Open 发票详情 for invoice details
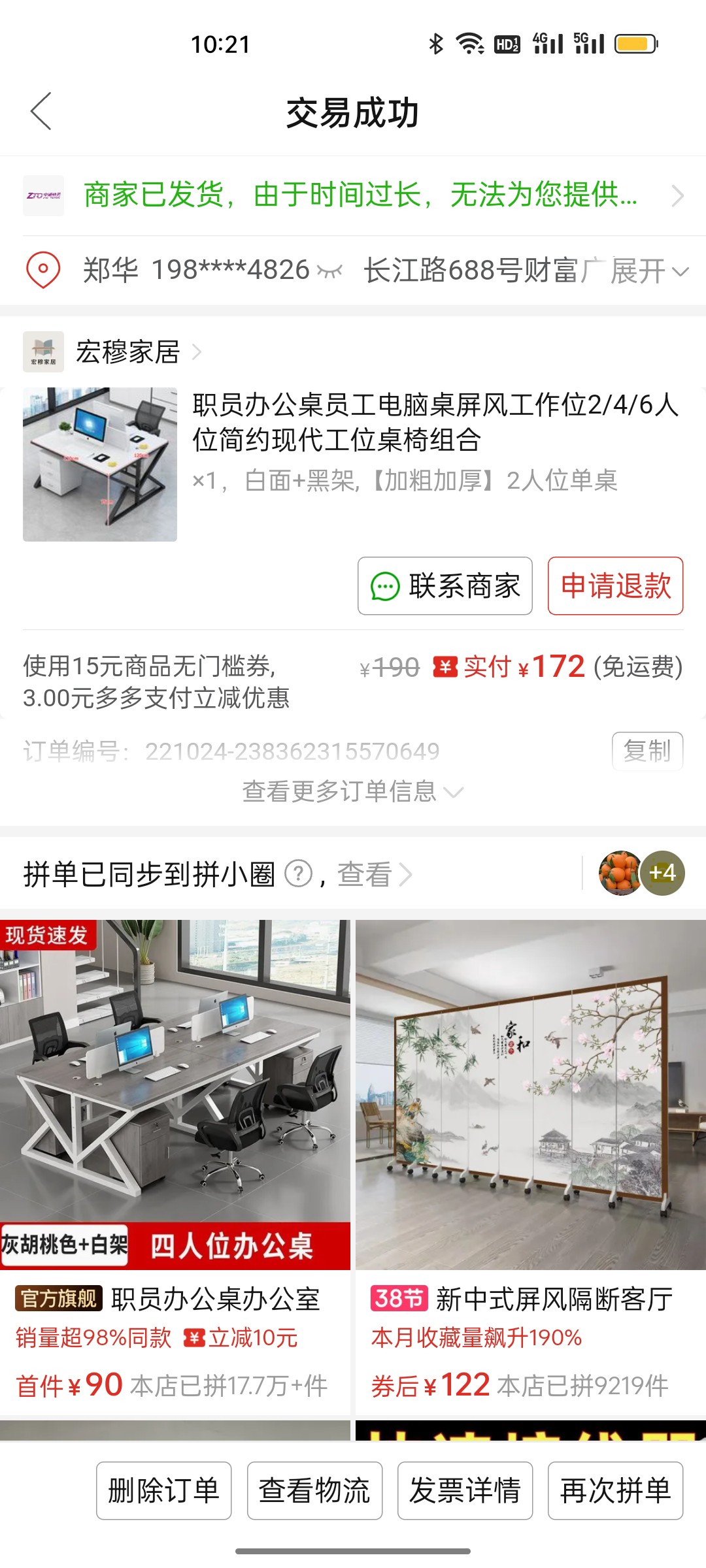The width and height of the screenshot is (706, 1568). (465, 1490)
